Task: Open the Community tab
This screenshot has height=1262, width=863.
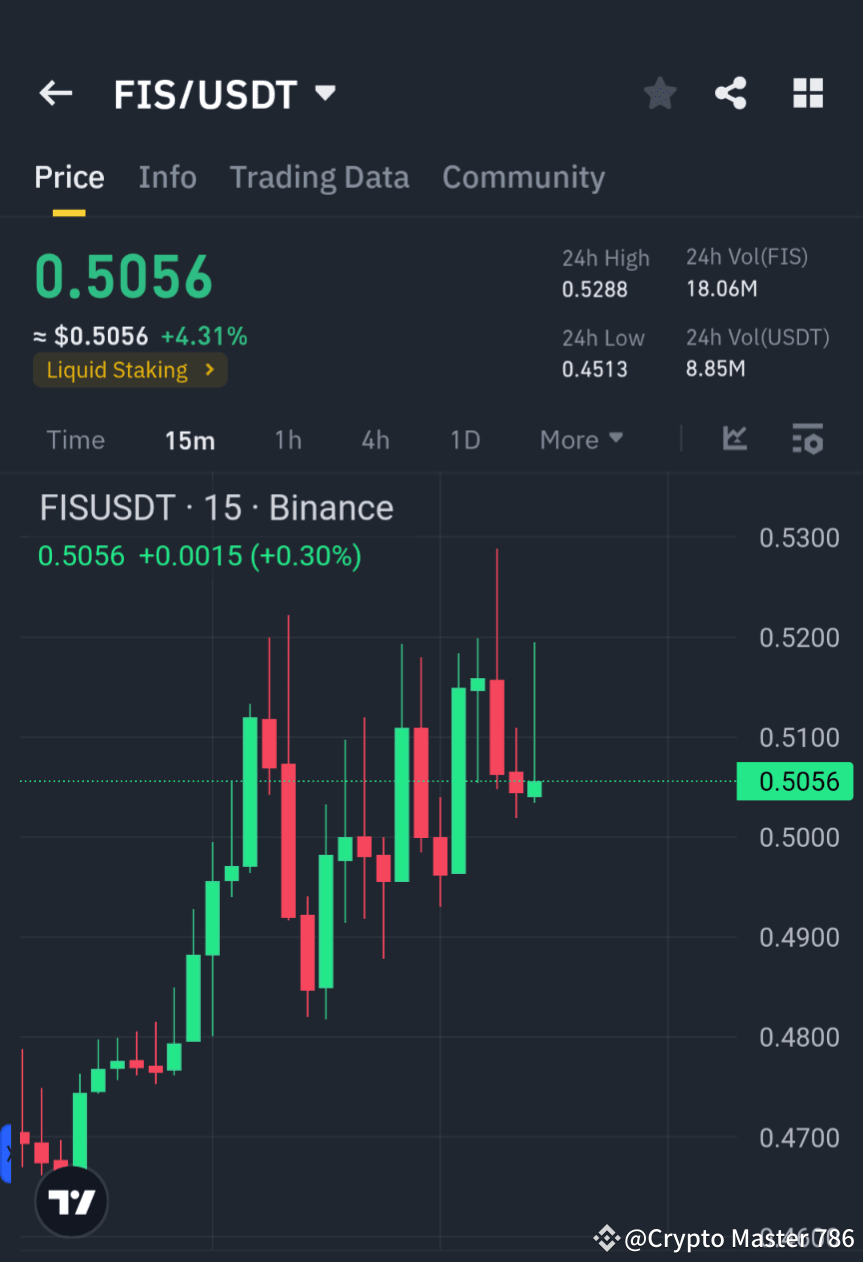Action: [523, 177]
